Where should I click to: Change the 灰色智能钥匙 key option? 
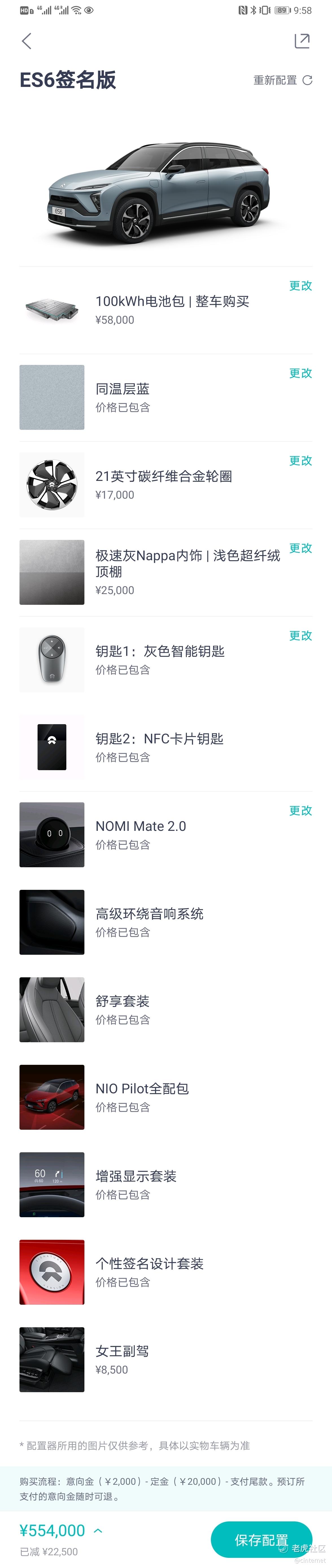coord(300,636)
